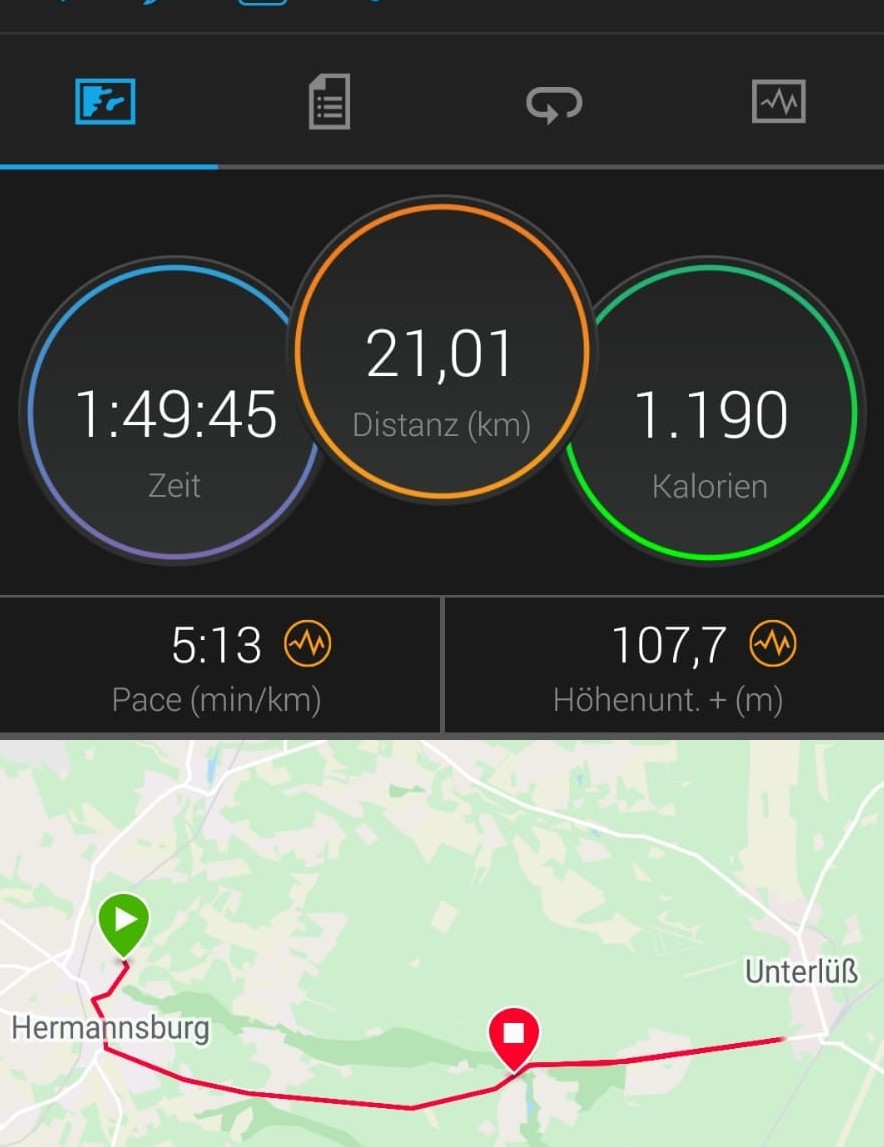Switch to the charts tab
Viewport: 884px width, 1147px height.
pyautogui.click(x=778, y=102)
